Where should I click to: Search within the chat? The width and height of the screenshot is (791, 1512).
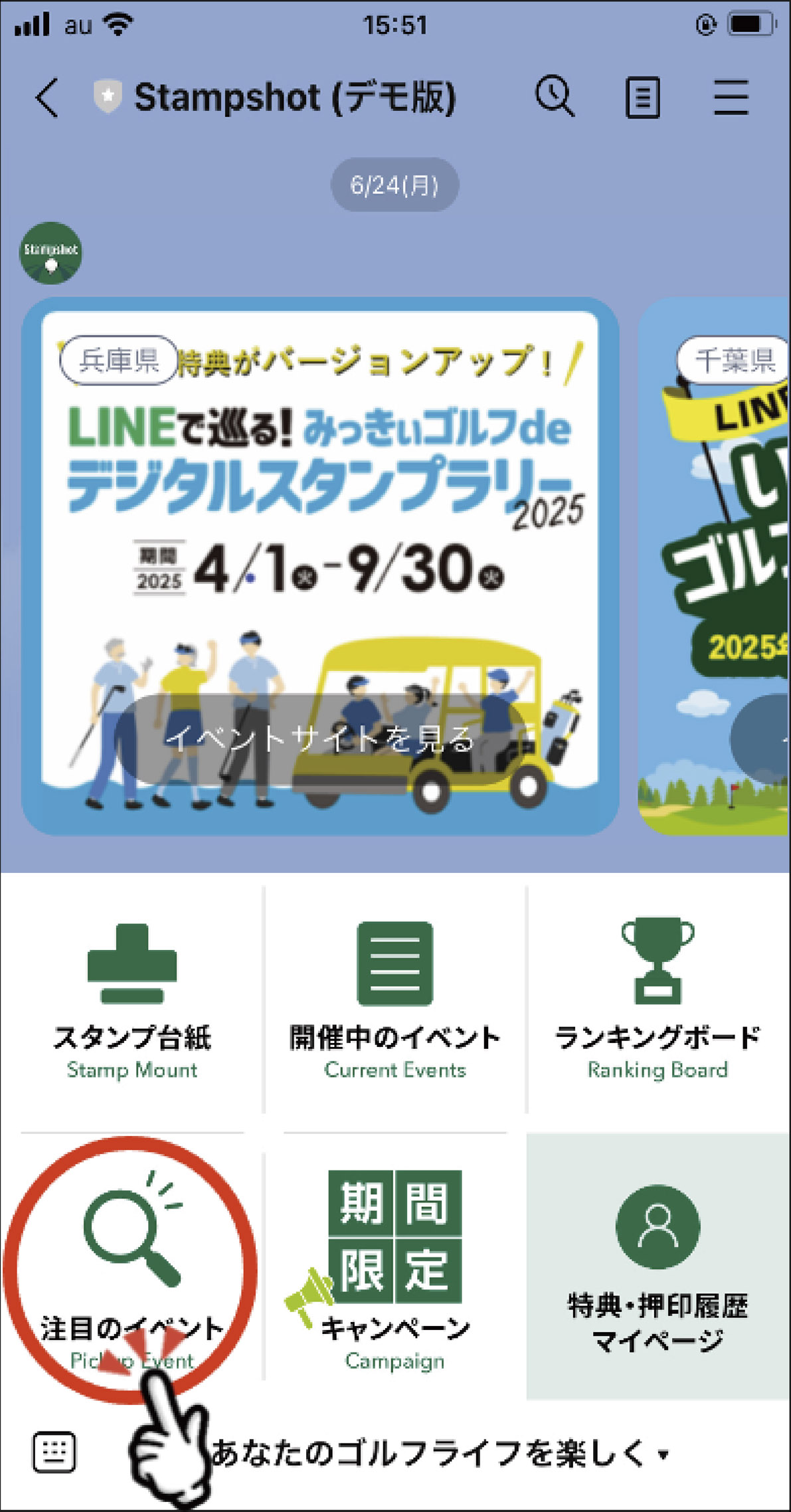click(555, 97)
